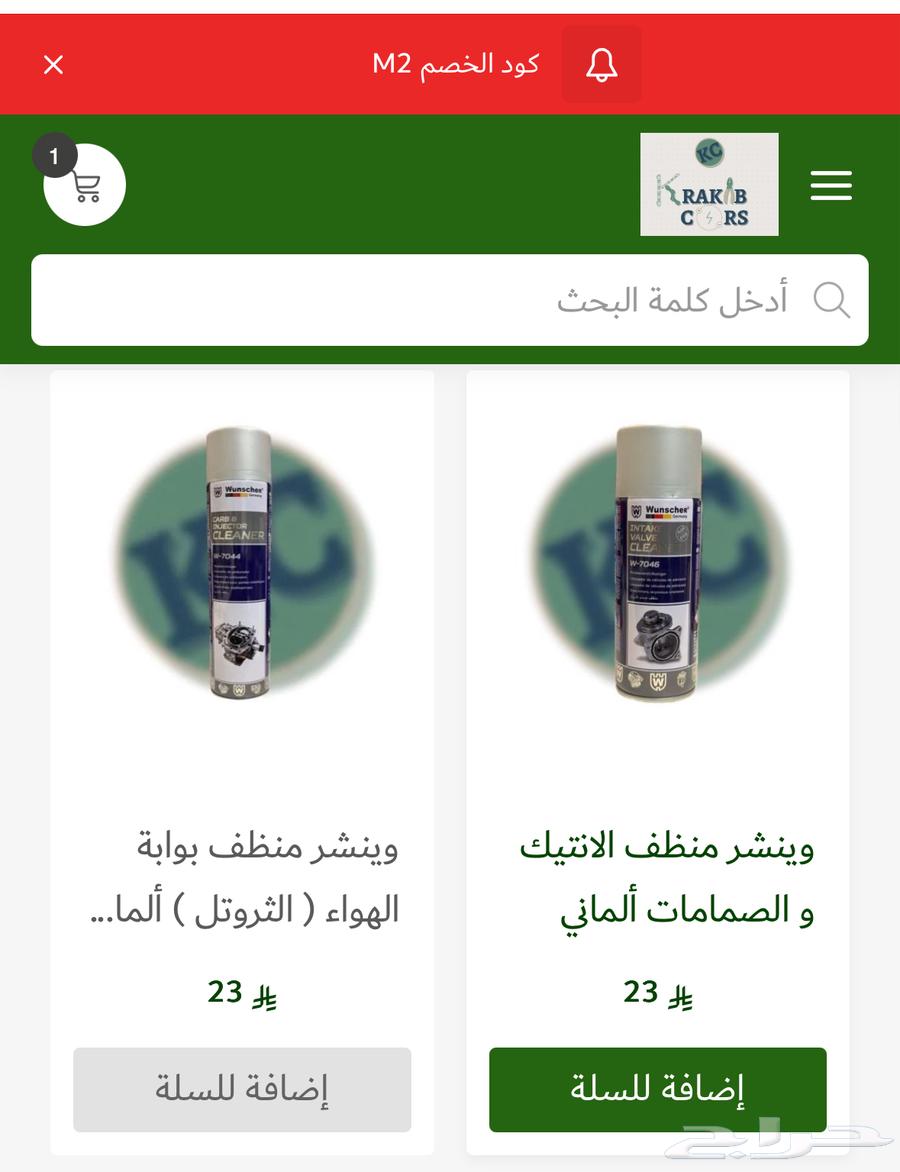Image resolution: width=900 pixels, height=1172 pixels.
Task: Open the وينشر منظف بوابة الهواء product link
Action: click(242, 877)
